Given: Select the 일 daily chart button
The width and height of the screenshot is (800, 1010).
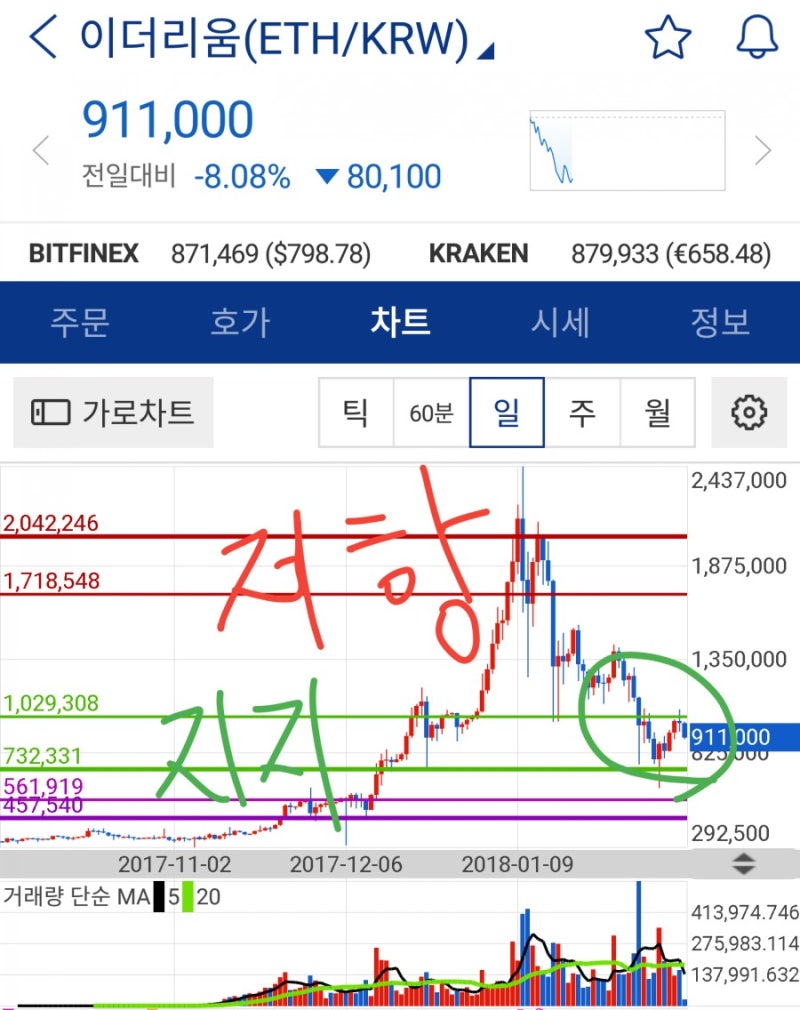Looking at the screenshot, I should coord(508,412).
